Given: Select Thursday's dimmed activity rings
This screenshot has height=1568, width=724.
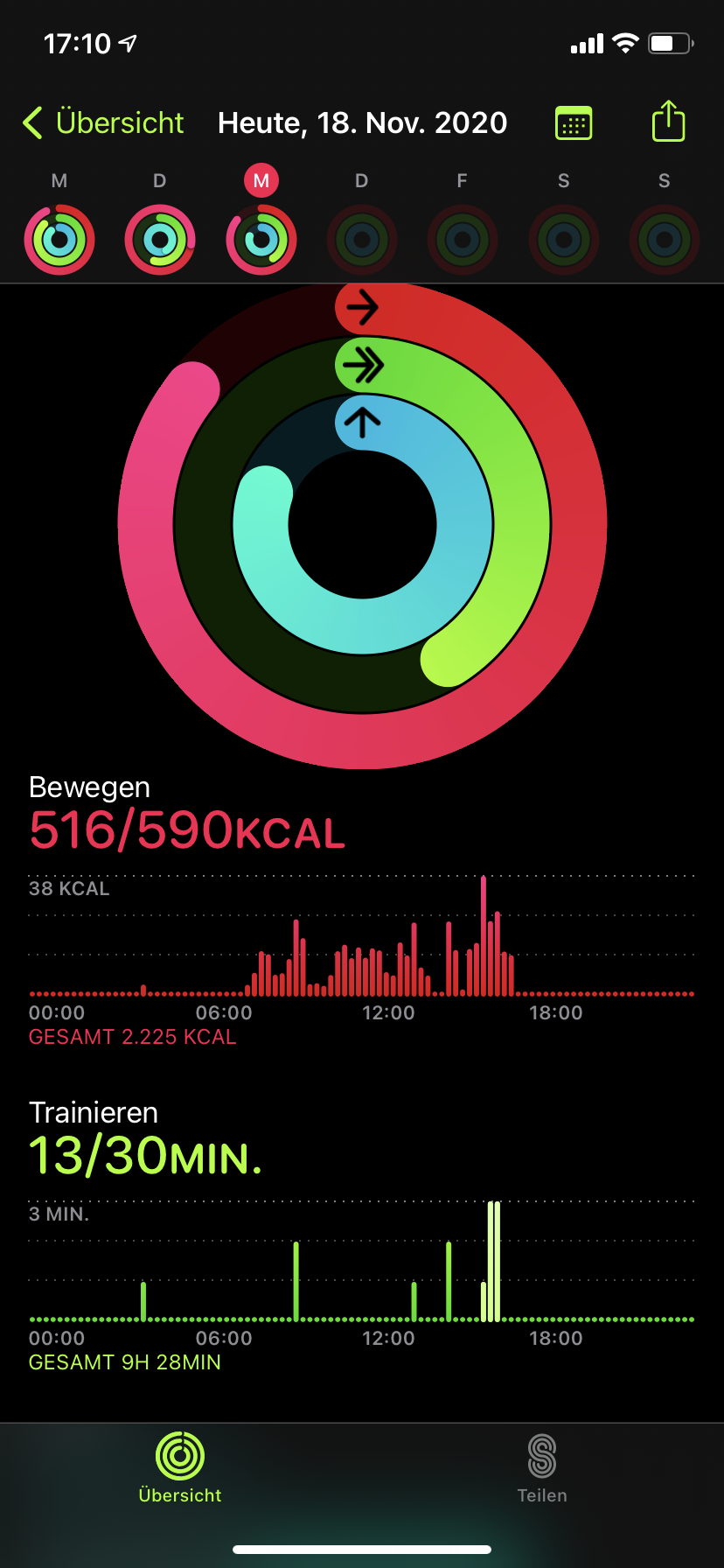Looking at the screenshot, I should point(362,239).
